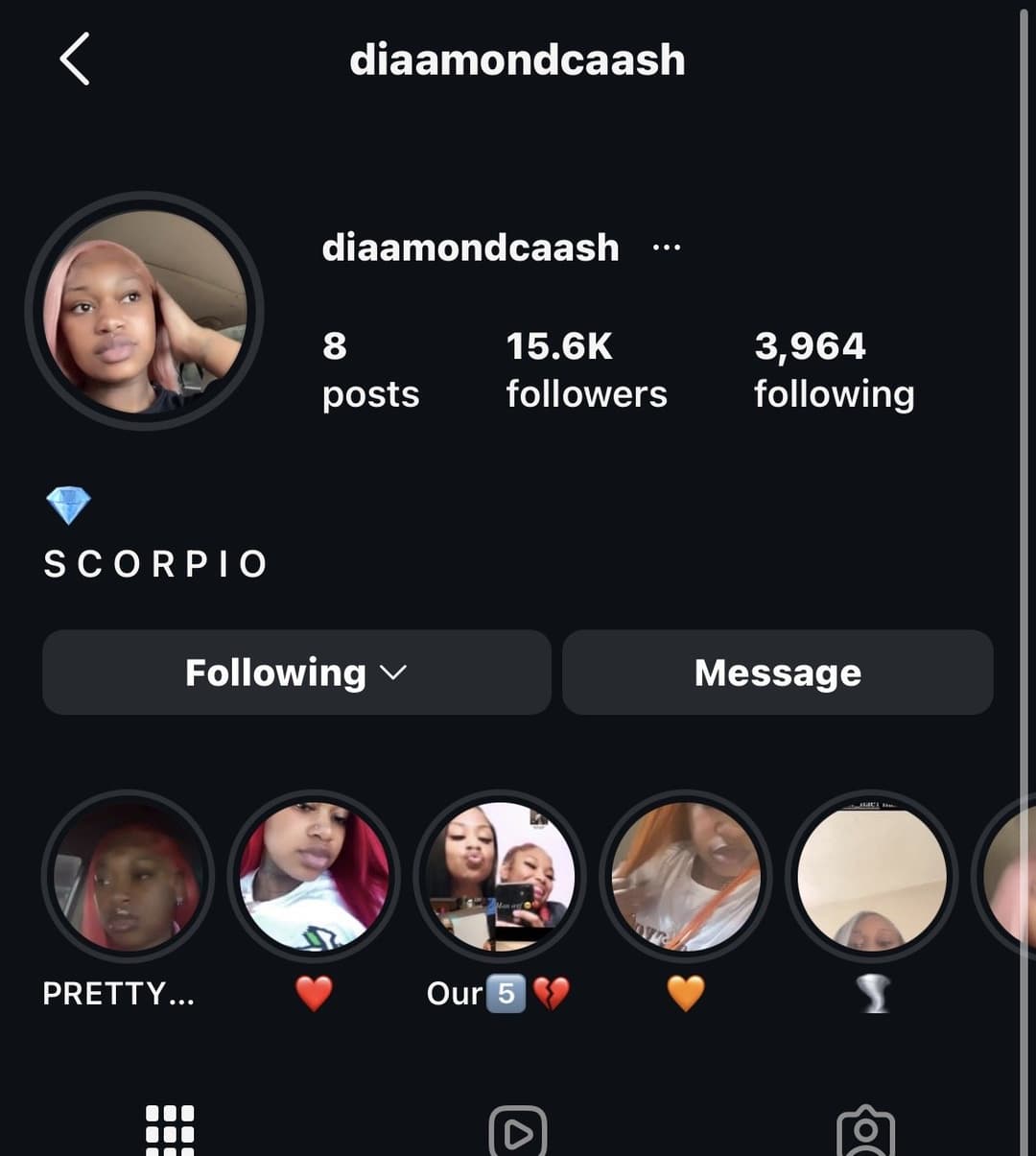Open the three-dot options next to diaamondcaash
This screenshot has height=1156, width=1036.
666,248
